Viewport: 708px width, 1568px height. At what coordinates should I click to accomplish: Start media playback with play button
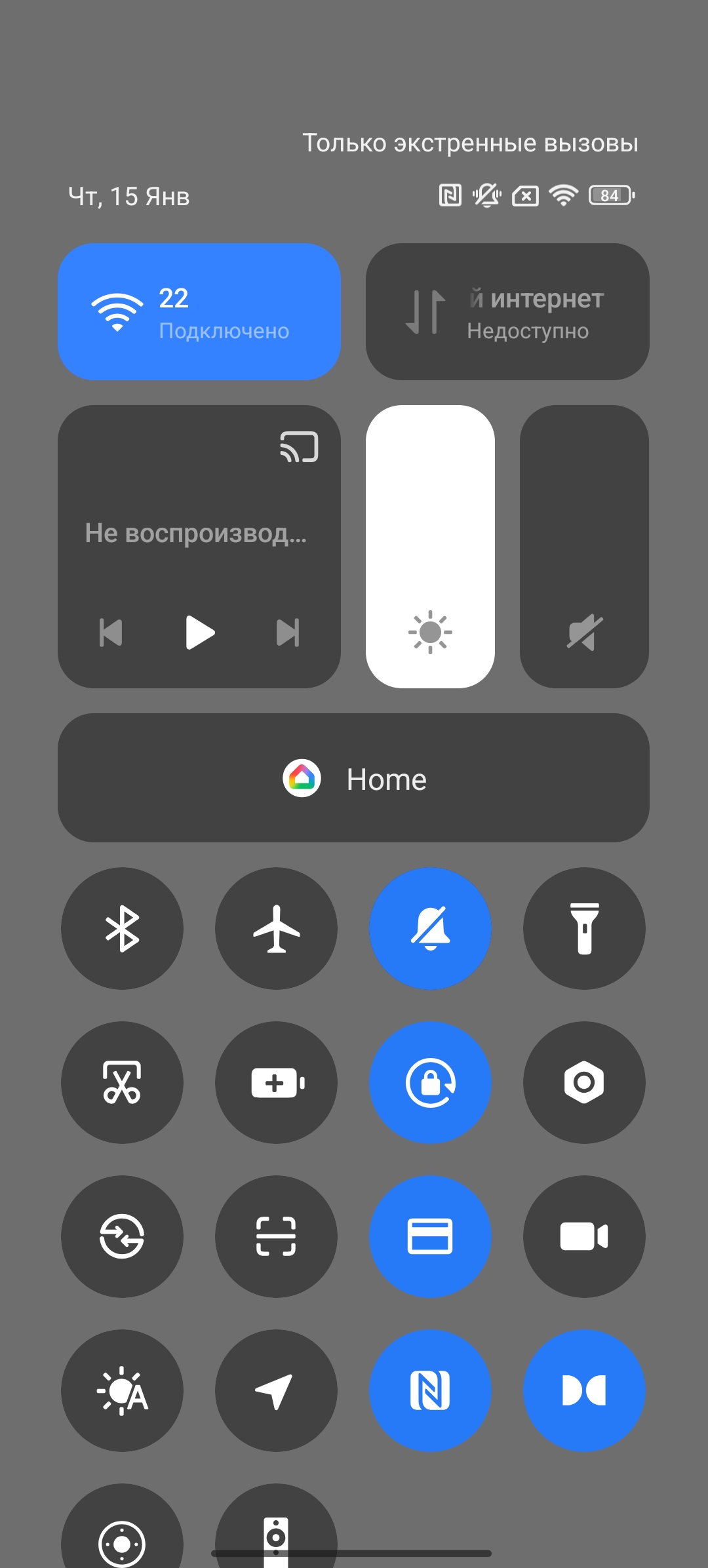(x=200, y=633)
